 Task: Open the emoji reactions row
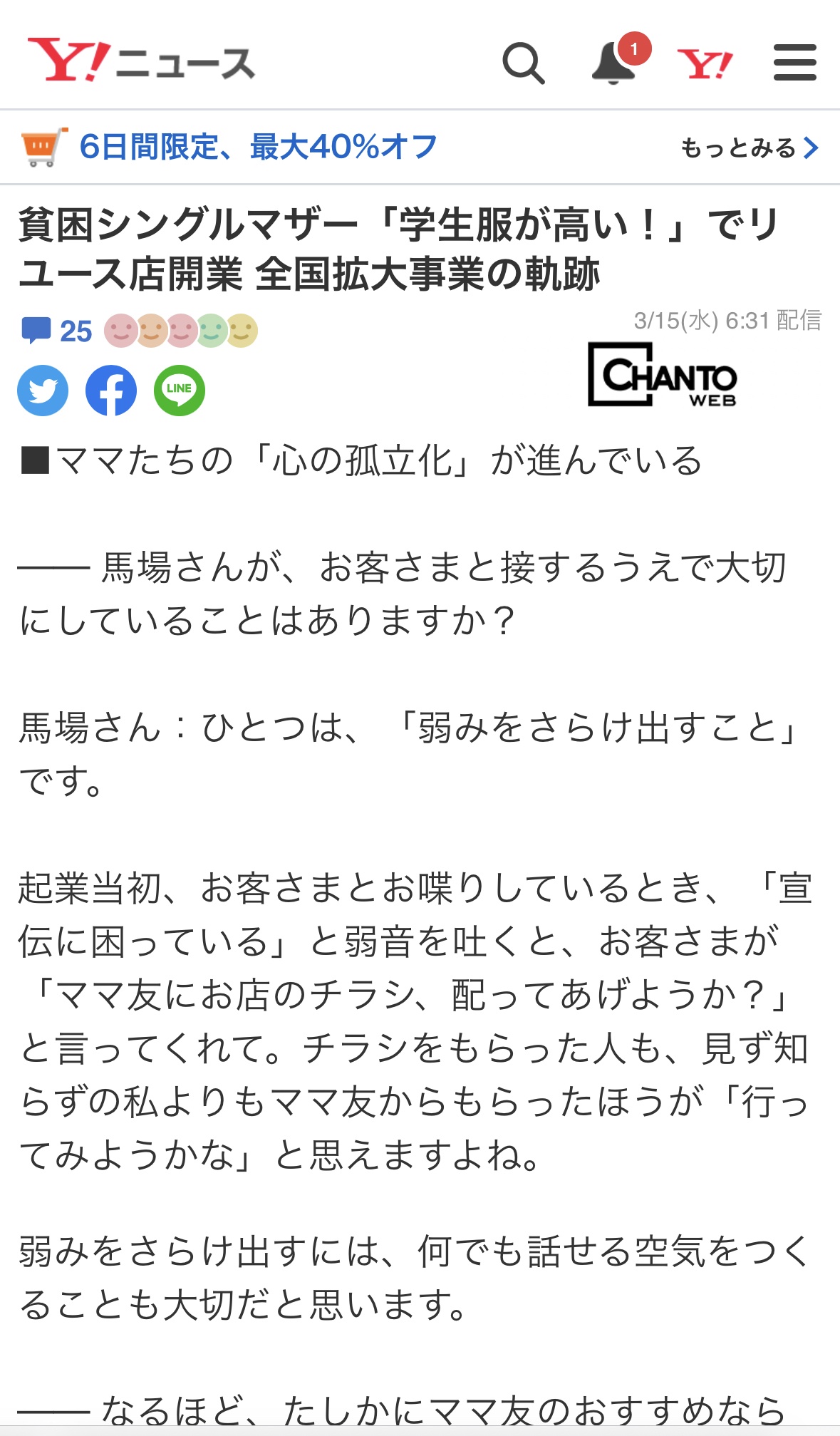(181, 331)
